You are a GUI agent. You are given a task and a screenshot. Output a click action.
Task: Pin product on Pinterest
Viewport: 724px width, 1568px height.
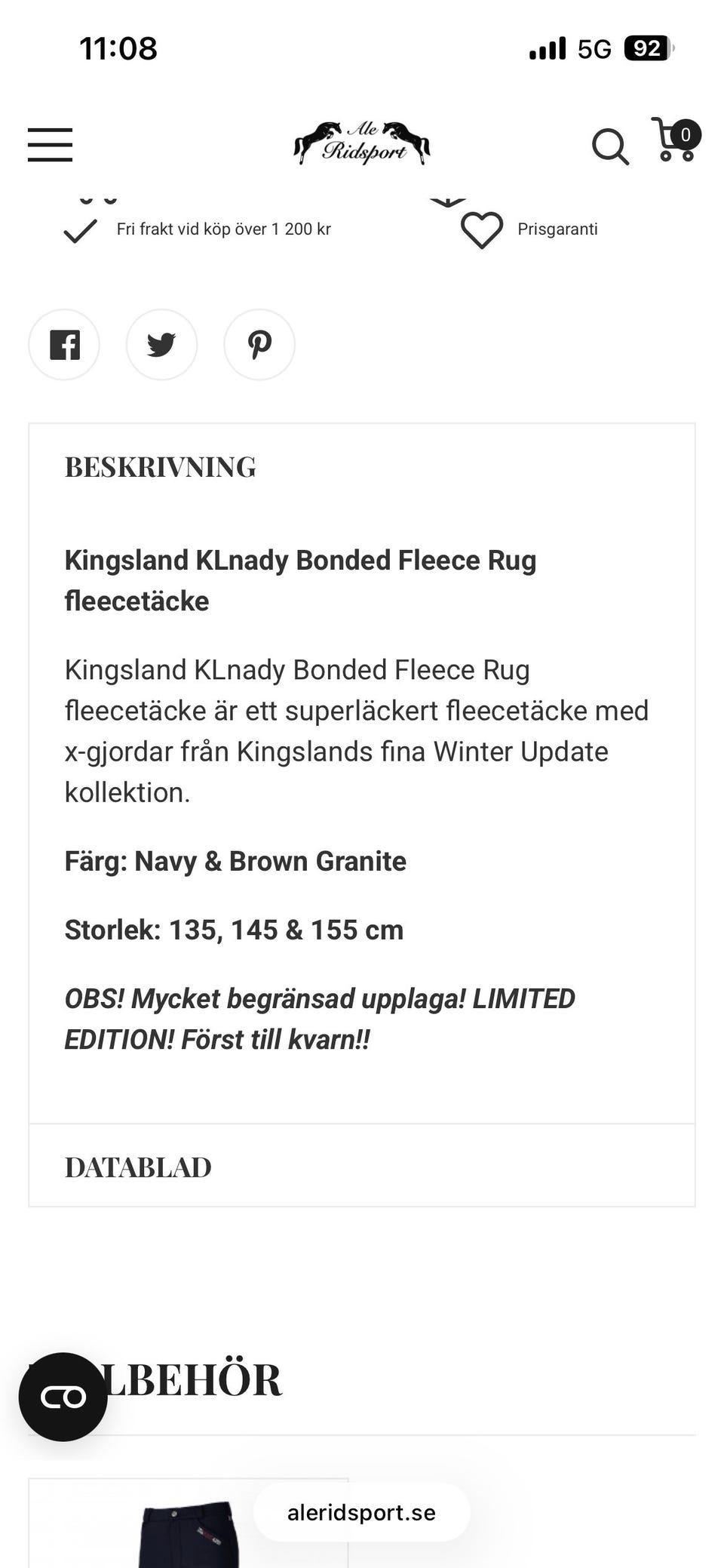[259, 345]
